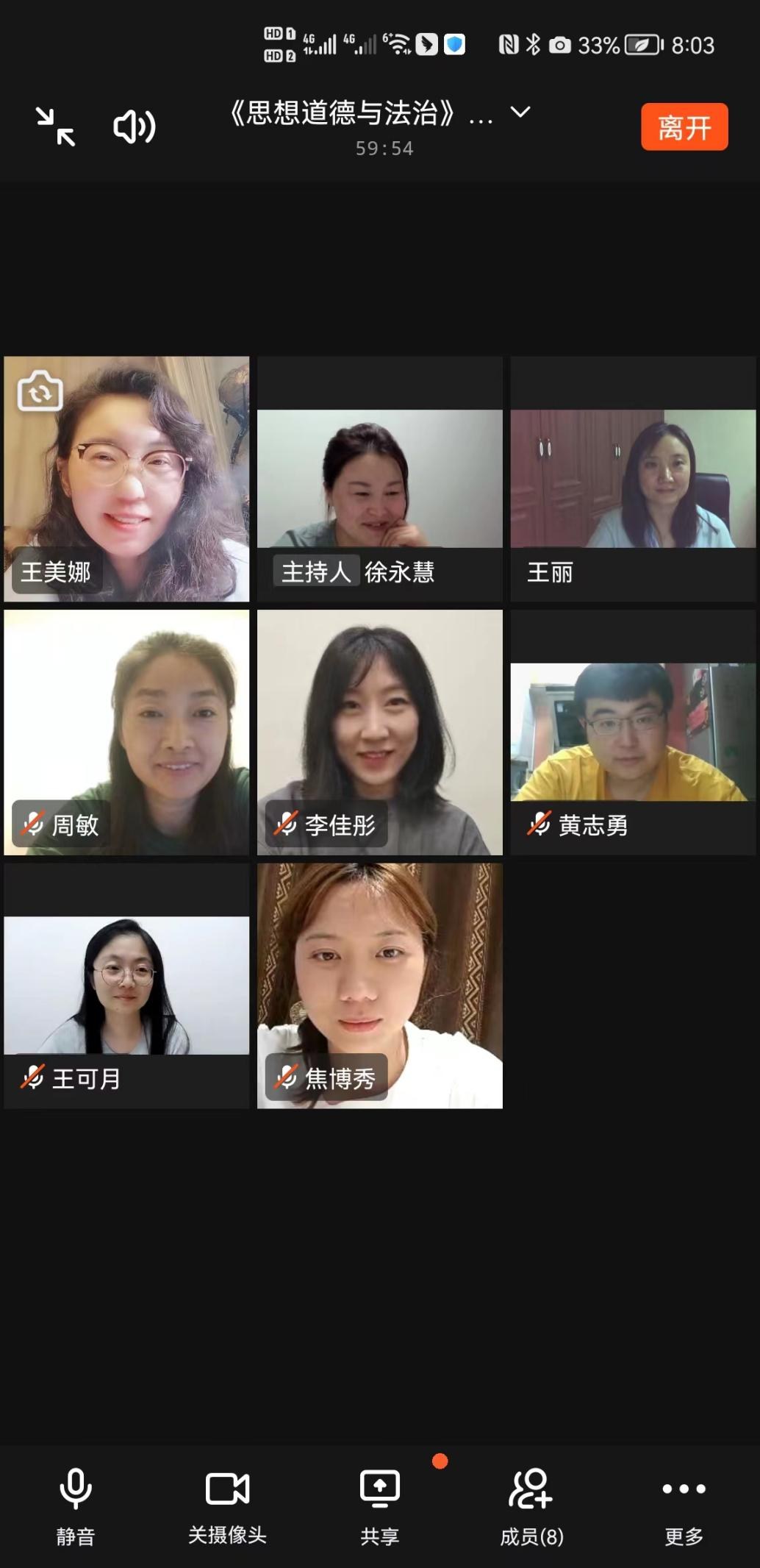
Task: Select 王可月's video tile
Action: pyautogui.click(x=126, y=986)
